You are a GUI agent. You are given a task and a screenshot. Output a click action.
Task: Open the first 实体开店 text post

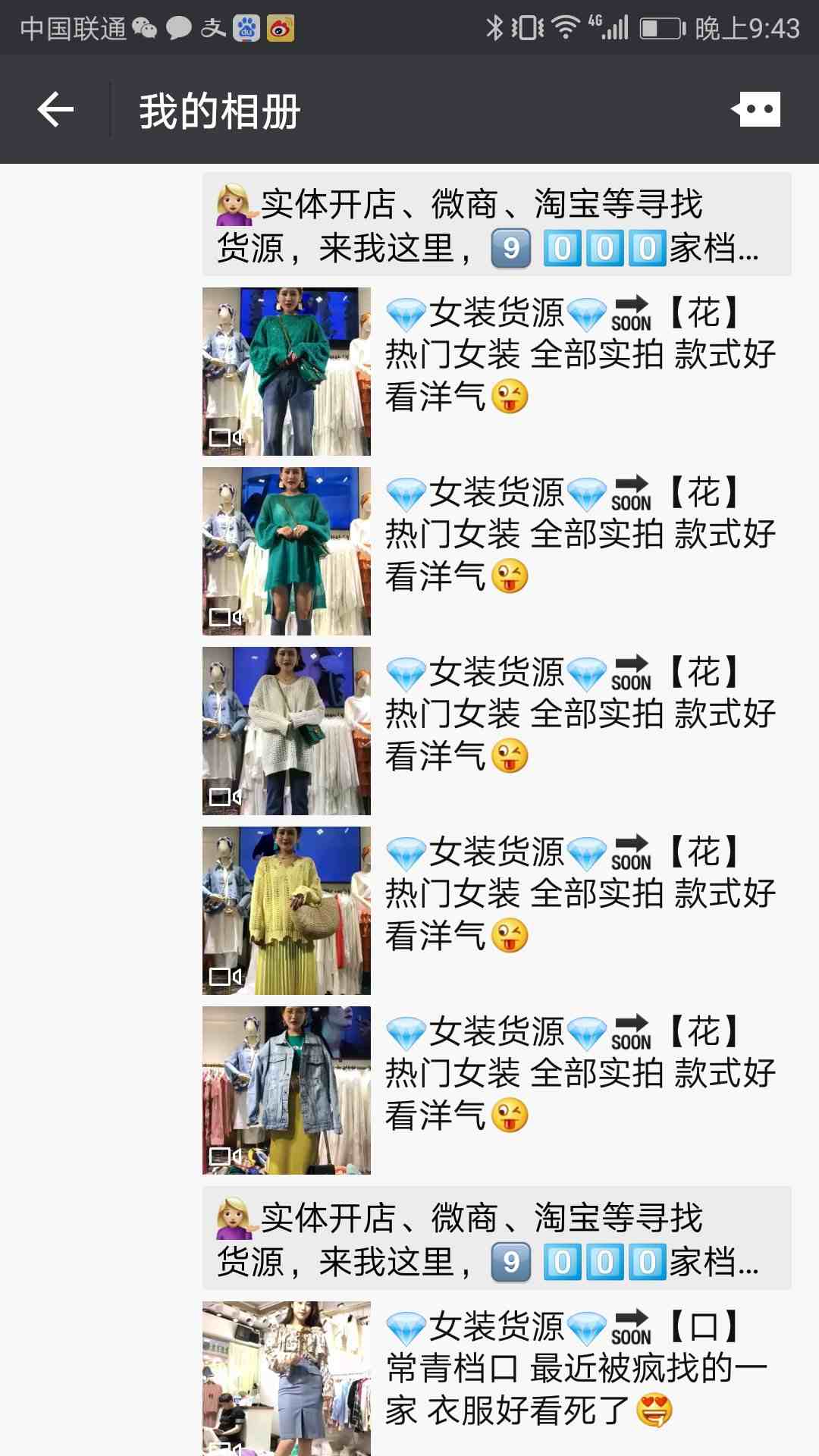coord(497,224)
